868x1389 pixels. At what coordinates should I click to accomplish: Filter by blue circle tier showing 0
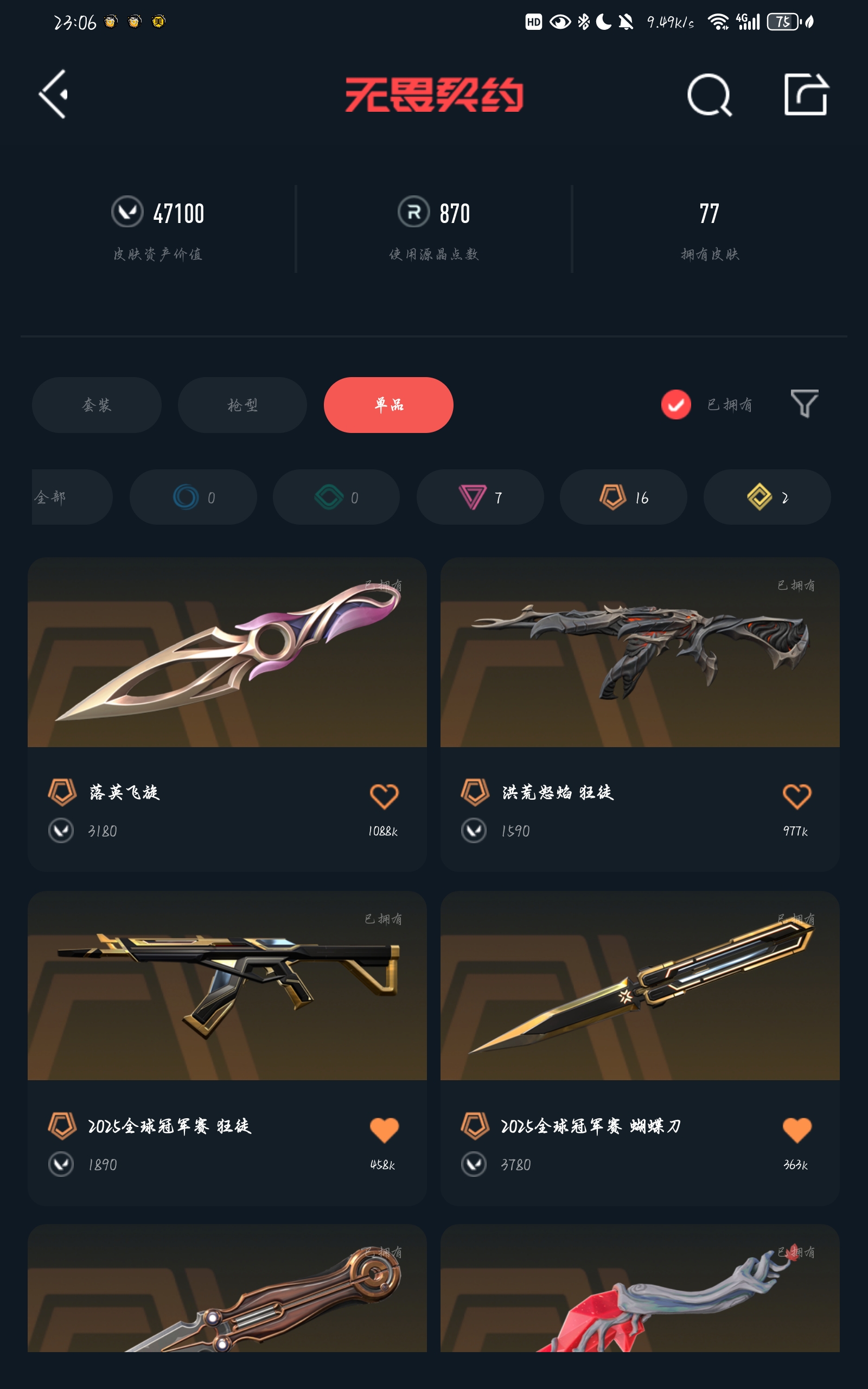point(193,497)
